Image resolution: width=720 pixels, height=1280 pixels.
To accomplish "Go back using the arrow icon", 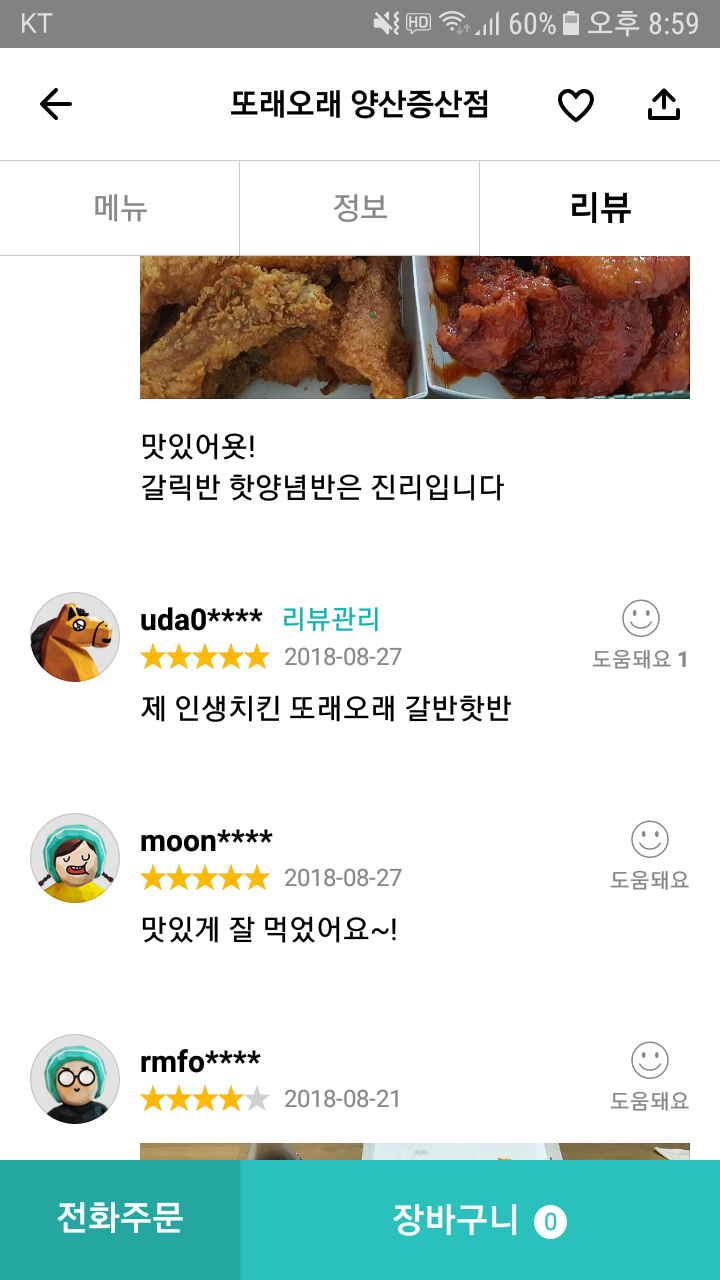I will [x=56, y=104].
